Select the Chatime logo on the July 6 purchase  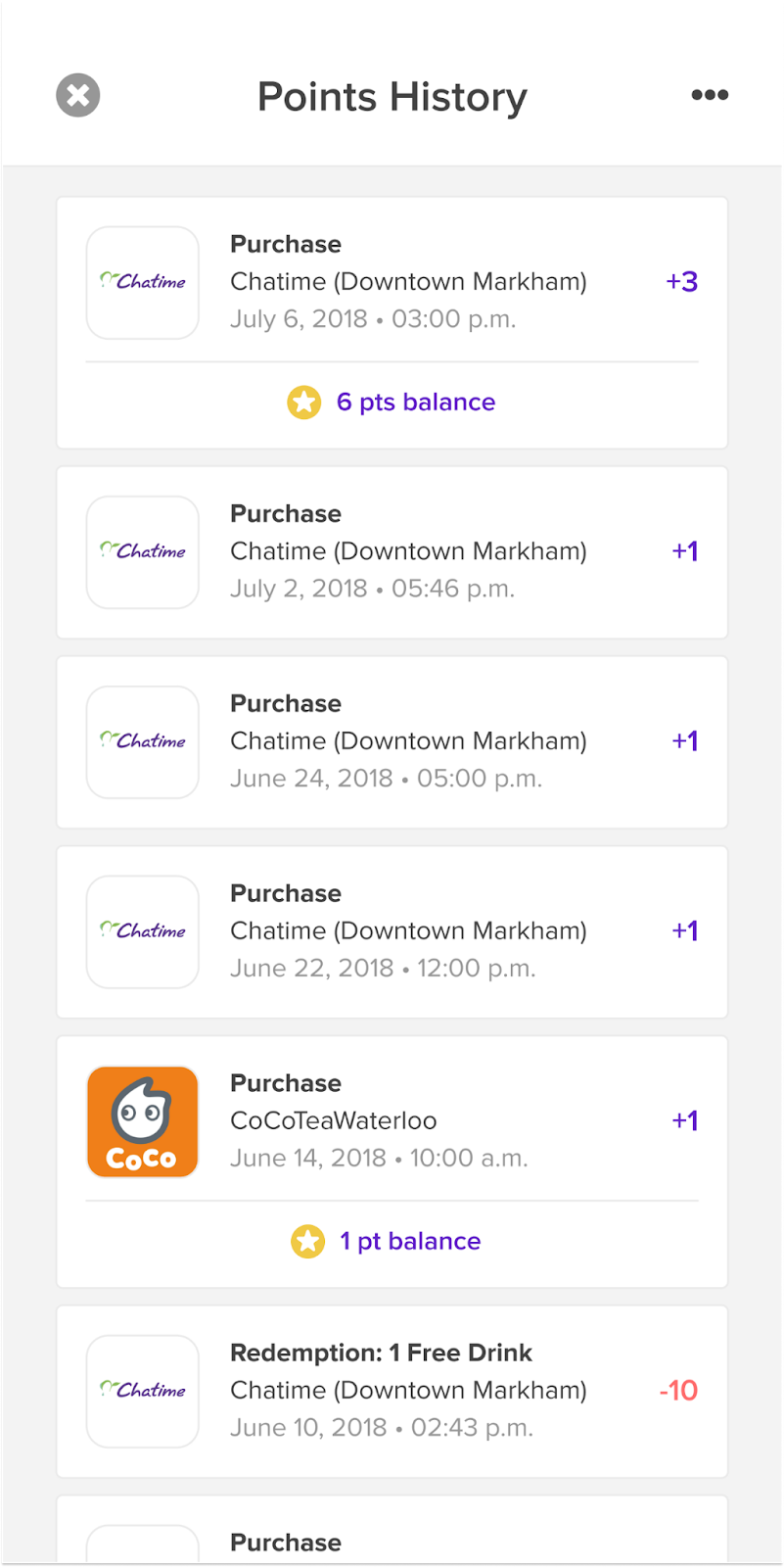tap(142, 282)
